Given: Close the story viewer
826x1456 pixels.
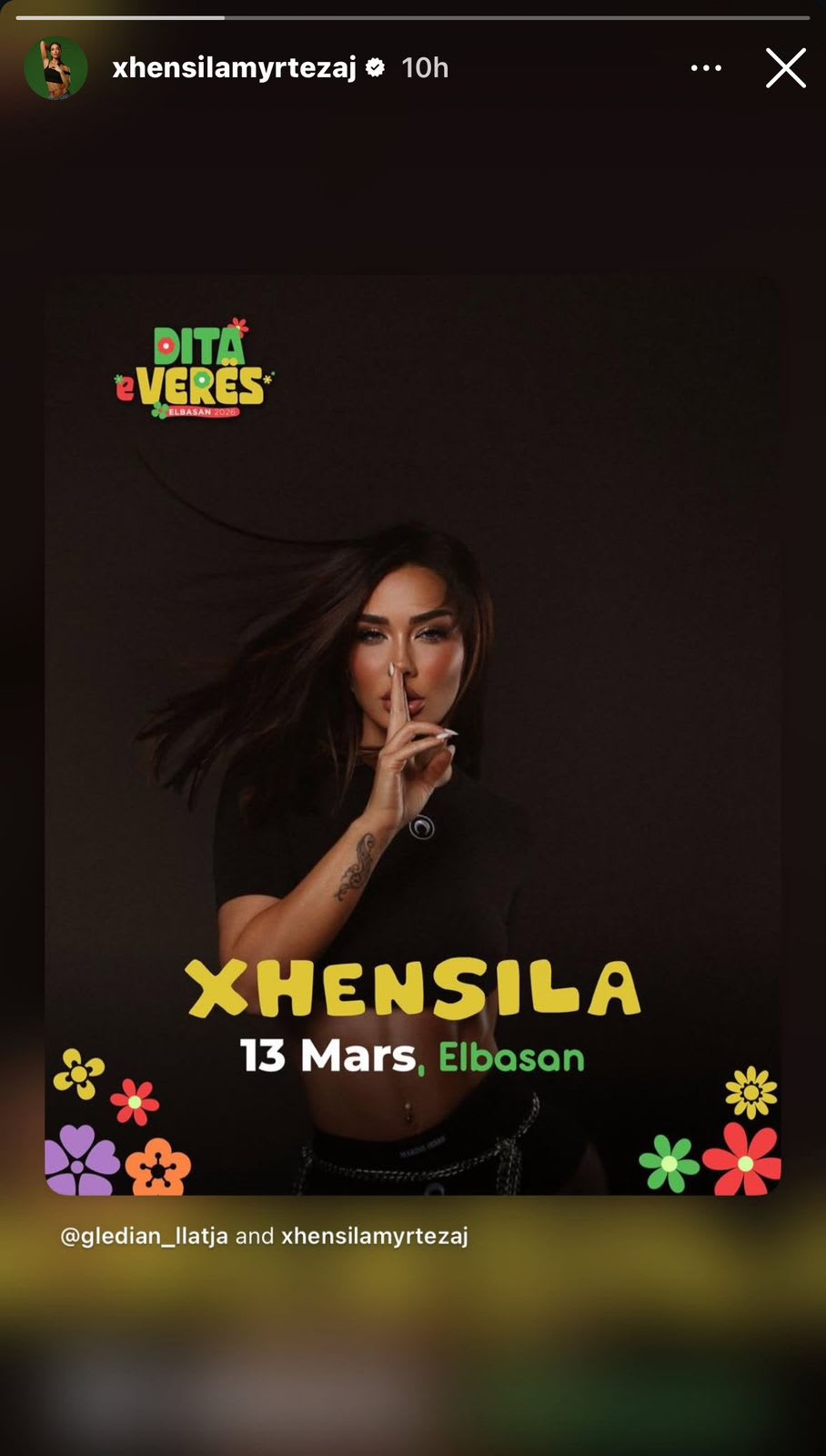Looking at the screenshot, I should (x=785, y=68).
